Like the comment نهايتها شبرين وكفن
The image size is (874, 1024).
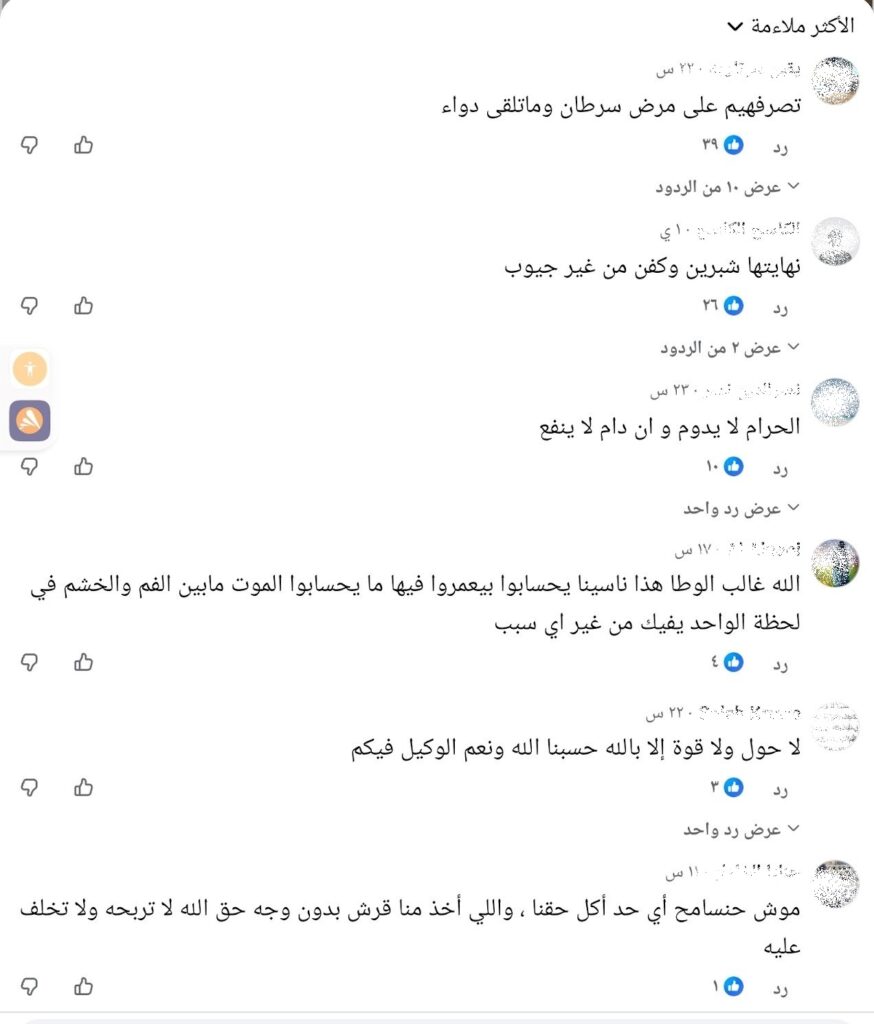point(84,305)
